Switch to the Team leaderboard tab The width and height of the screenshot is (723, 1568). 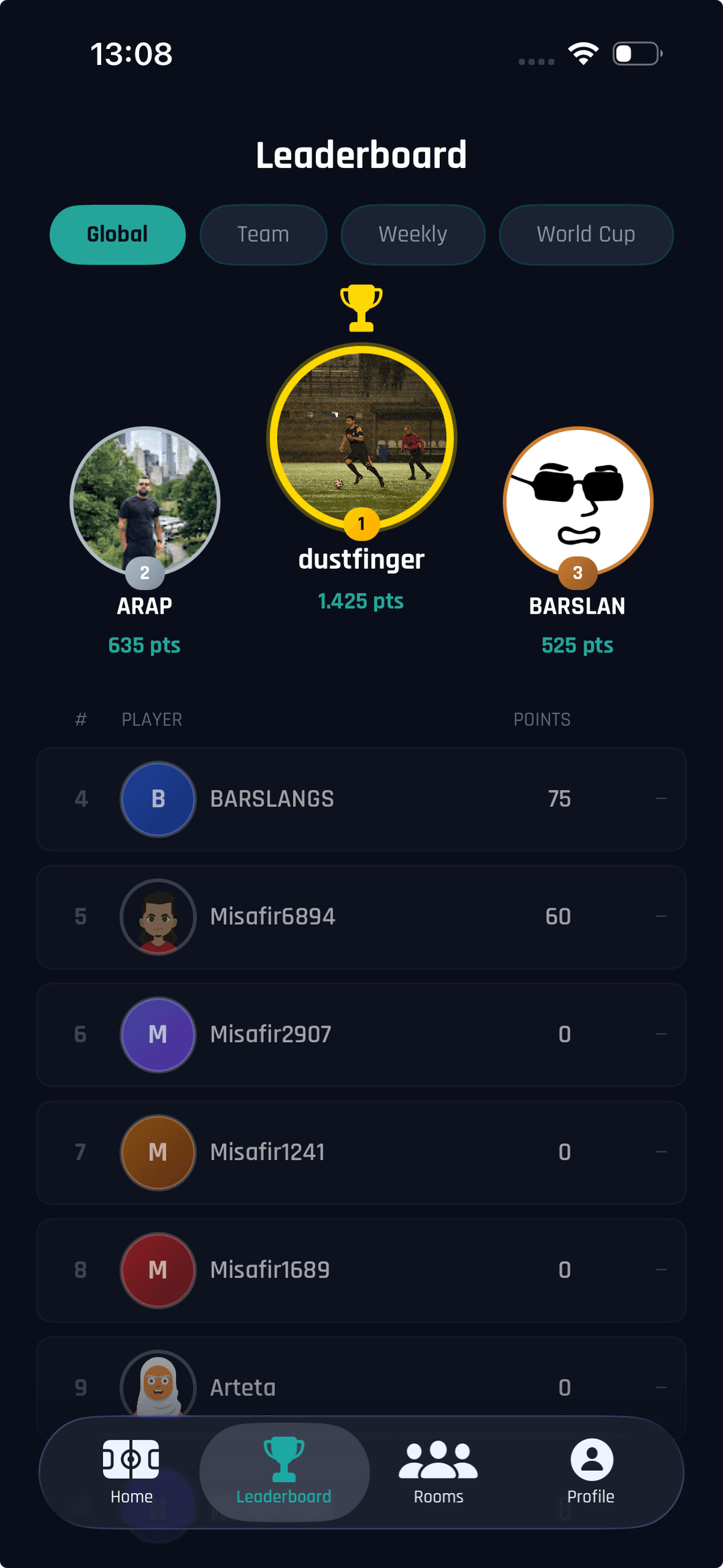263,234
